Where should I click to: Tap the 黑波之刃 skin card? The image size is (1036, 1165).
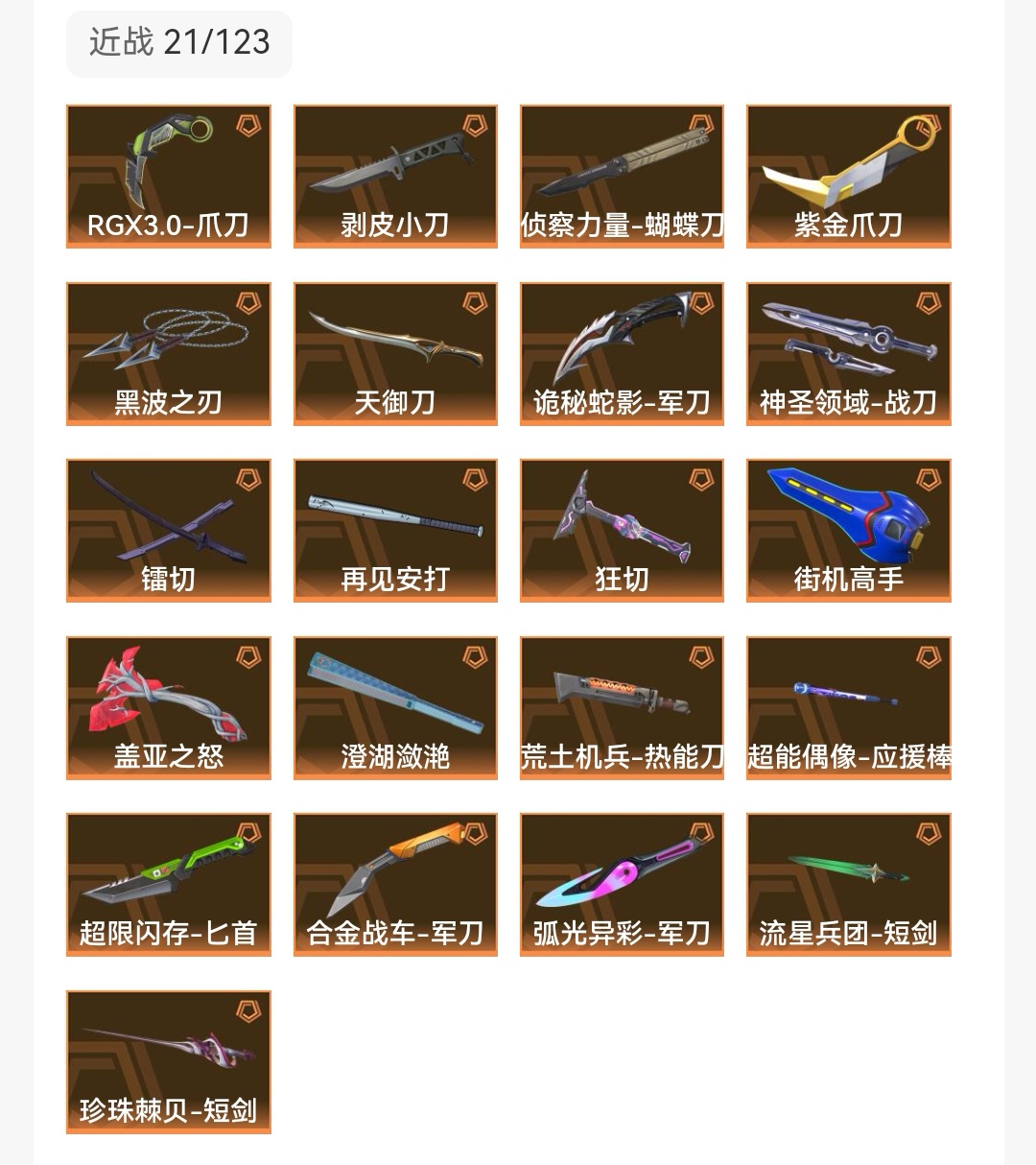point(168,353)
